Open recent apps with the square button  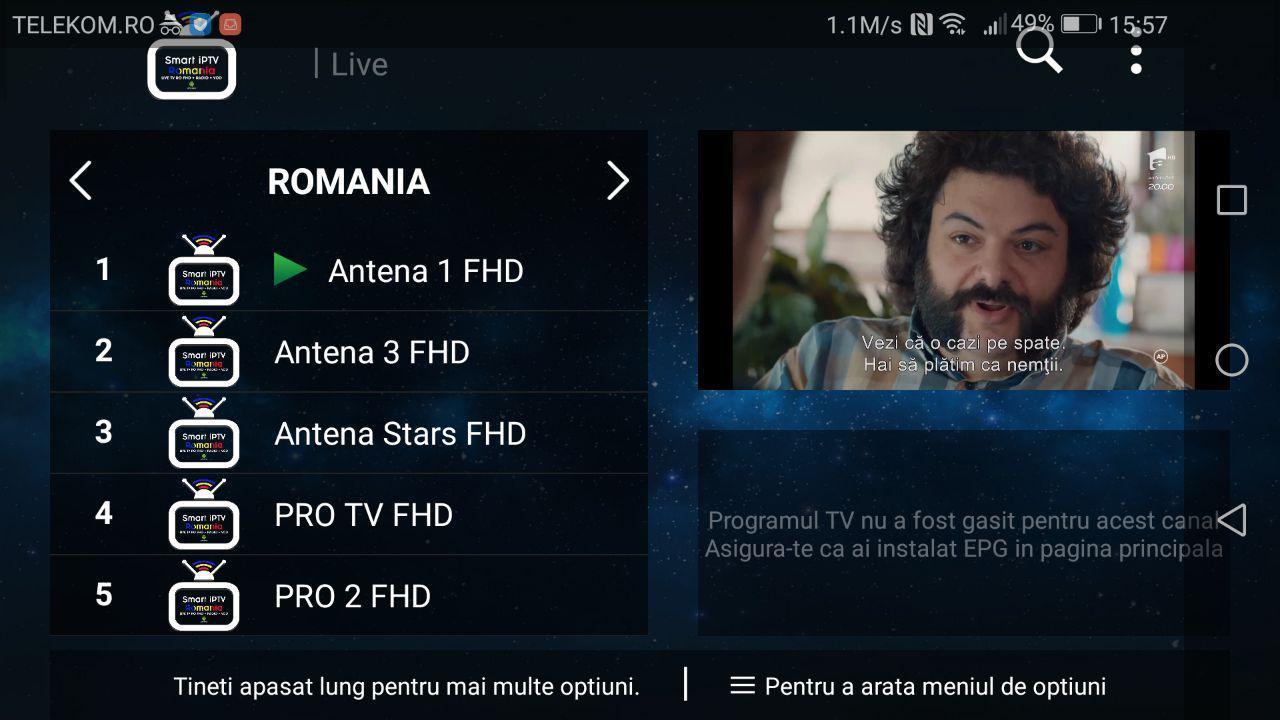pyautogui.click(x=1232, y=200)
